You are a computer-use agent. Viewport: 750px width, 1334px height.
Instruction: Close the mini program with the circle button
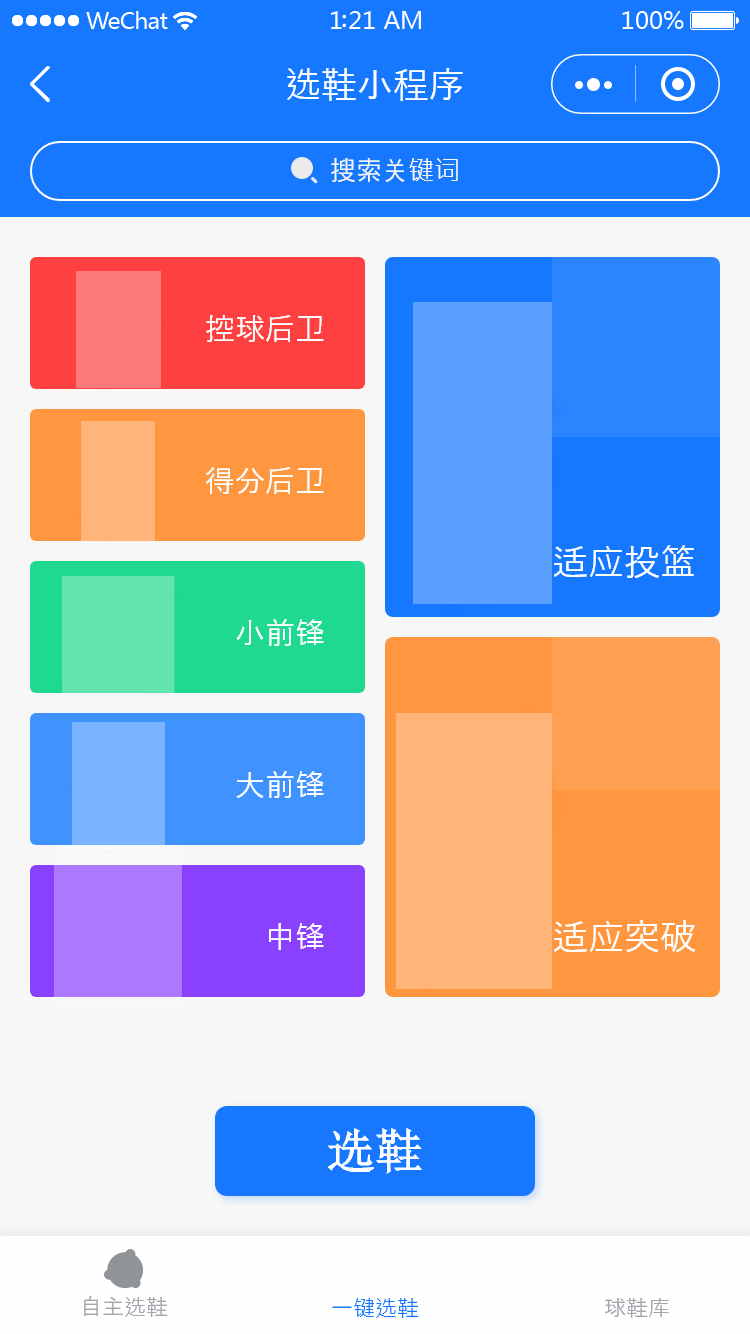coord(677,84)
